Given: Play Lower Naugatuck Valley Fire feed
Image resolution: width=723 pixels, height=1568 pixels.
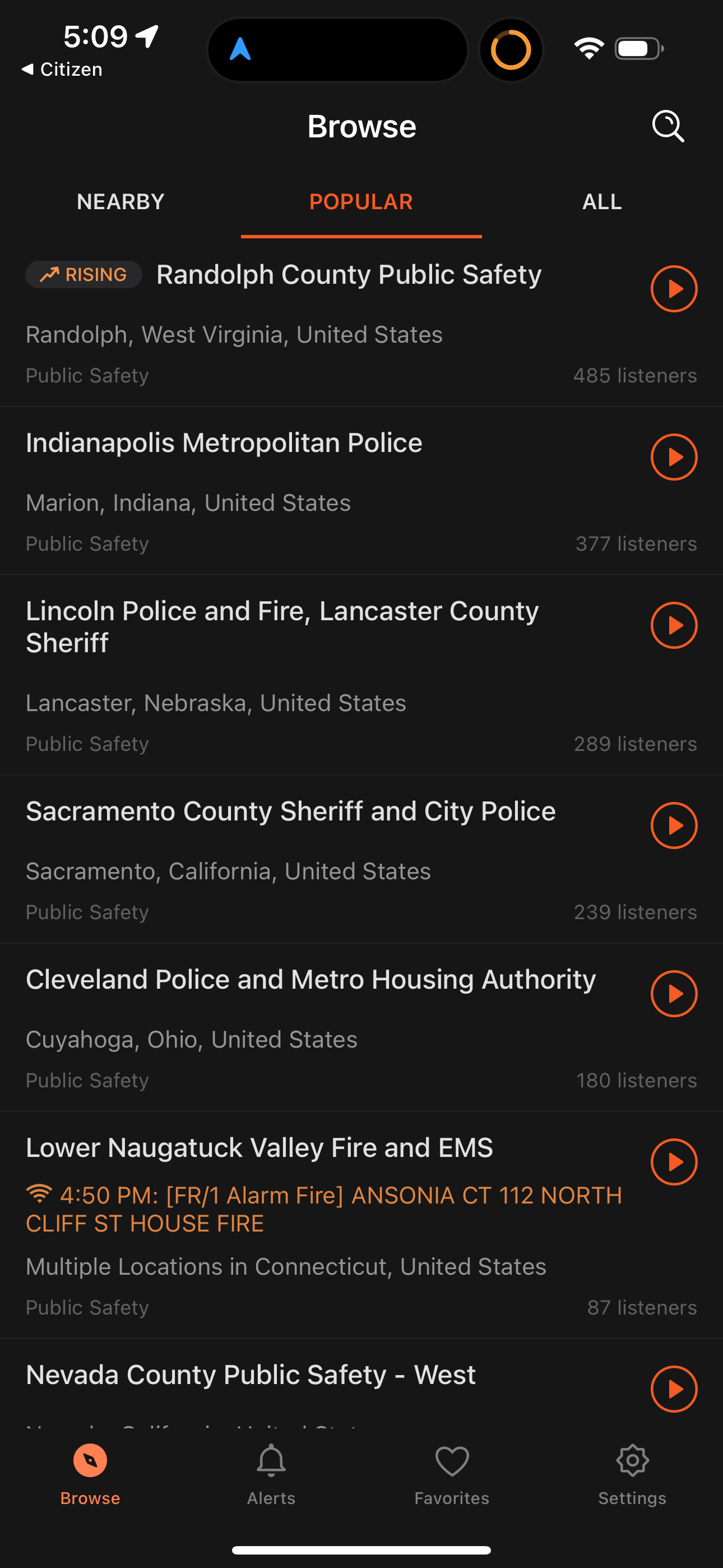Looking at the screenshot, I should [674, 1161].
